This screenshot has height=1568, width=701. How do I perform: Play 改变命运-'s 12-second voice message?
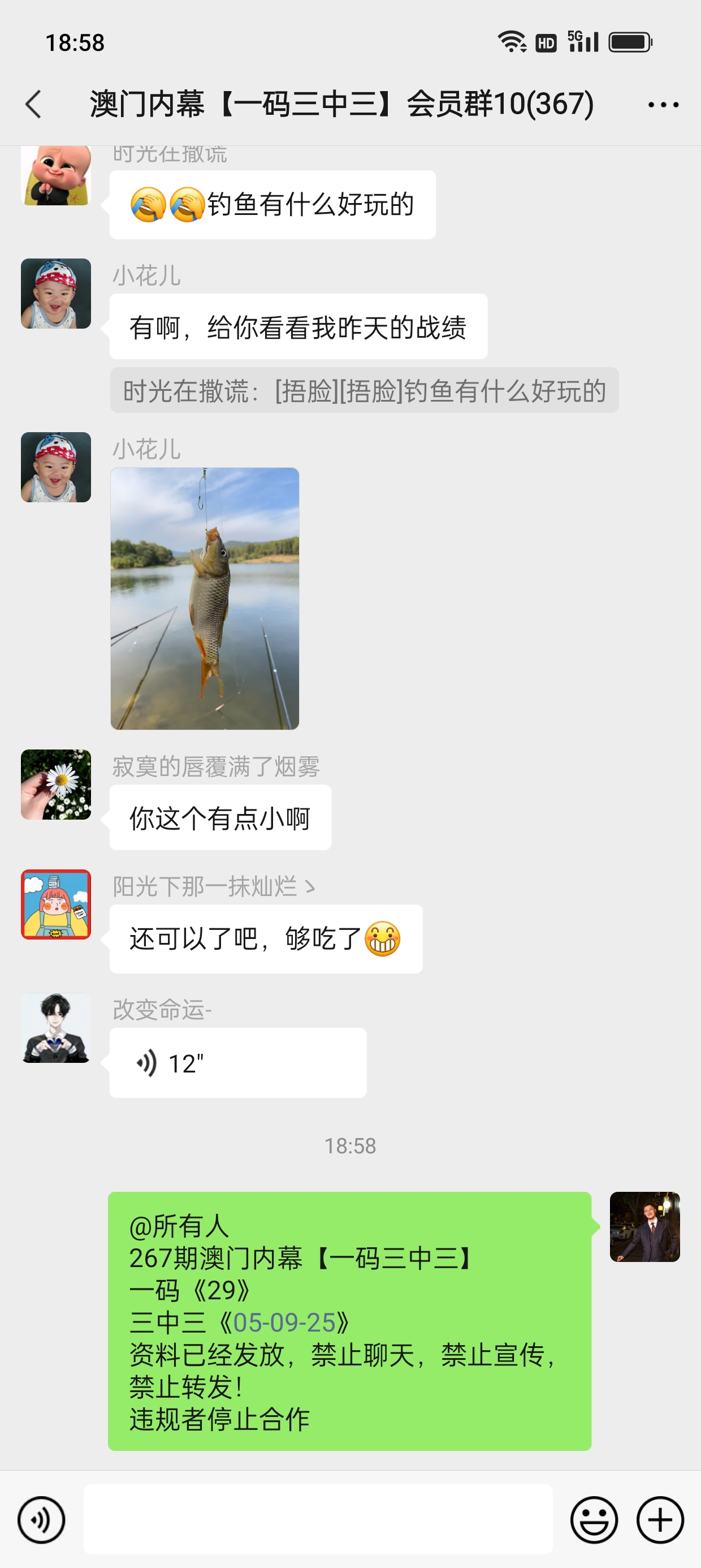237,1063
